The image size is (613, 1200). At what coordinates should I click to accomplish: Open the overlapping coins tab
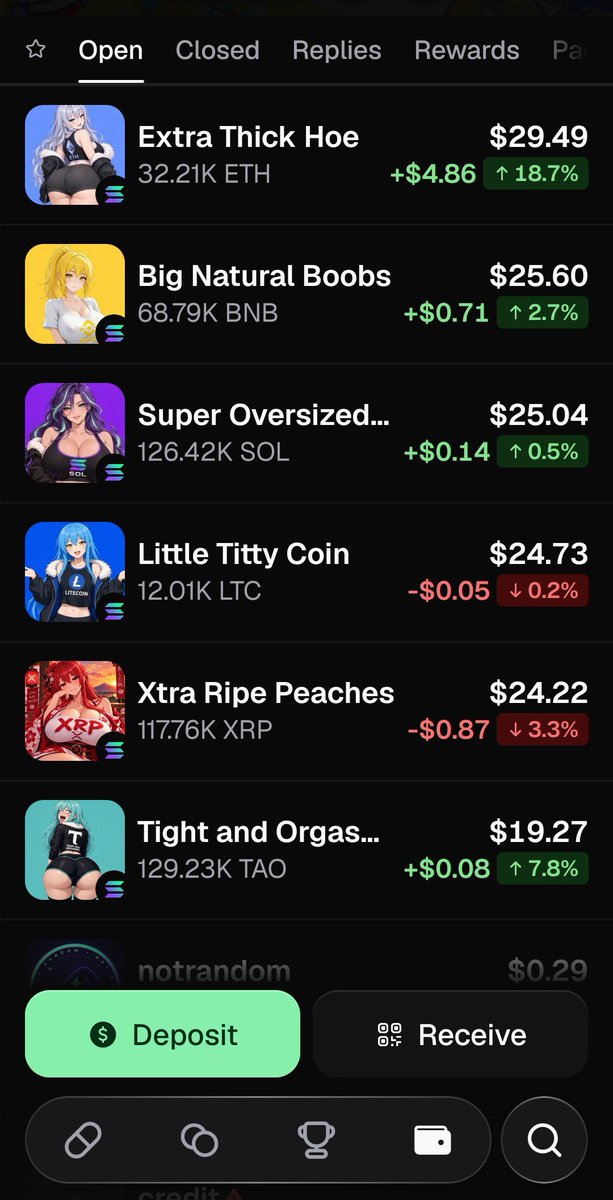tap(199, 1140)
